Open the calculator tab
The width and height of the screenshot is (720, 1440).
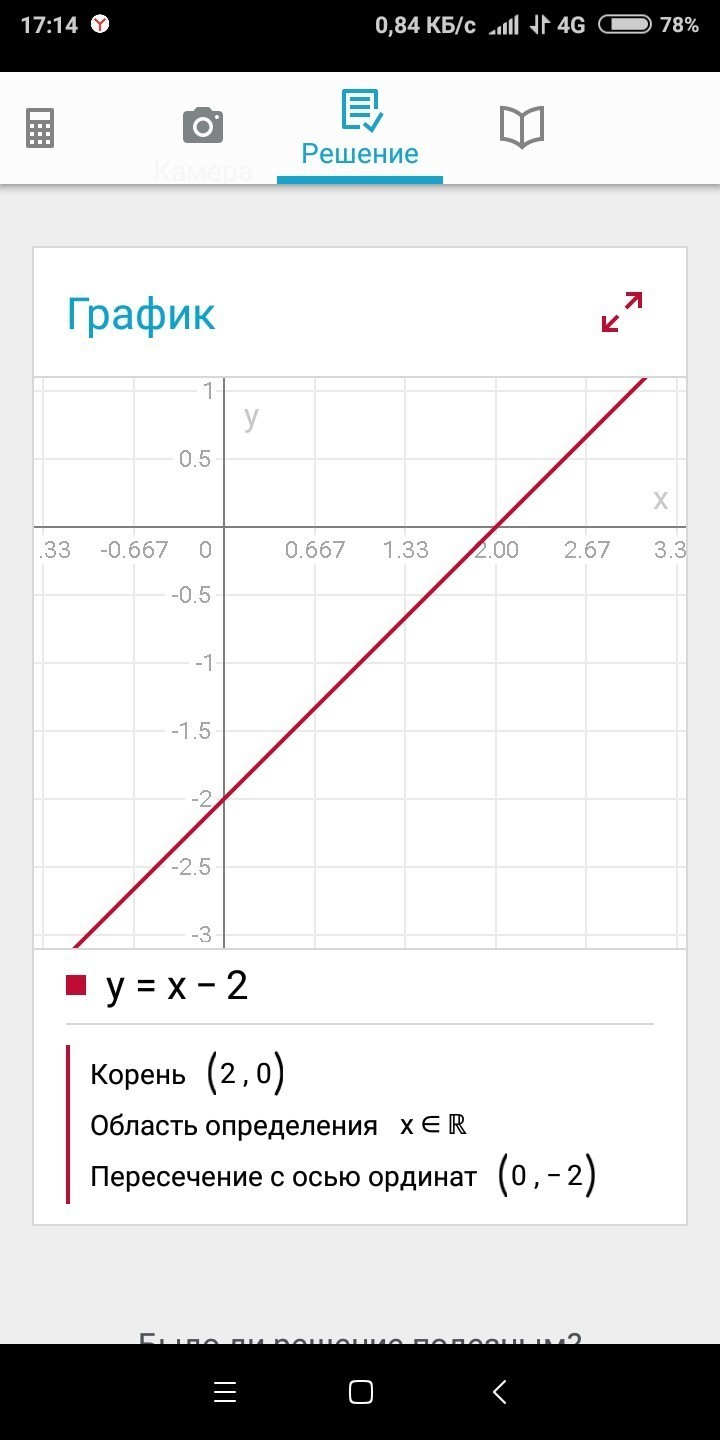pos(40,128)
